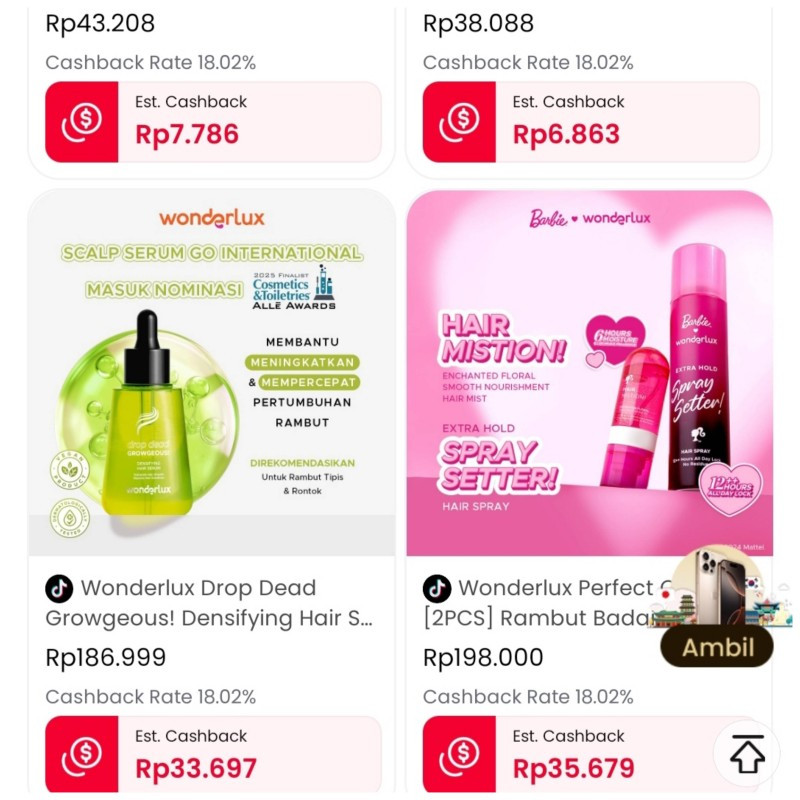Open Wonderlux Drop Dead Growgeous hair serum product
The height and width of the screenshot is (800, 800).
tap(211, 373)
